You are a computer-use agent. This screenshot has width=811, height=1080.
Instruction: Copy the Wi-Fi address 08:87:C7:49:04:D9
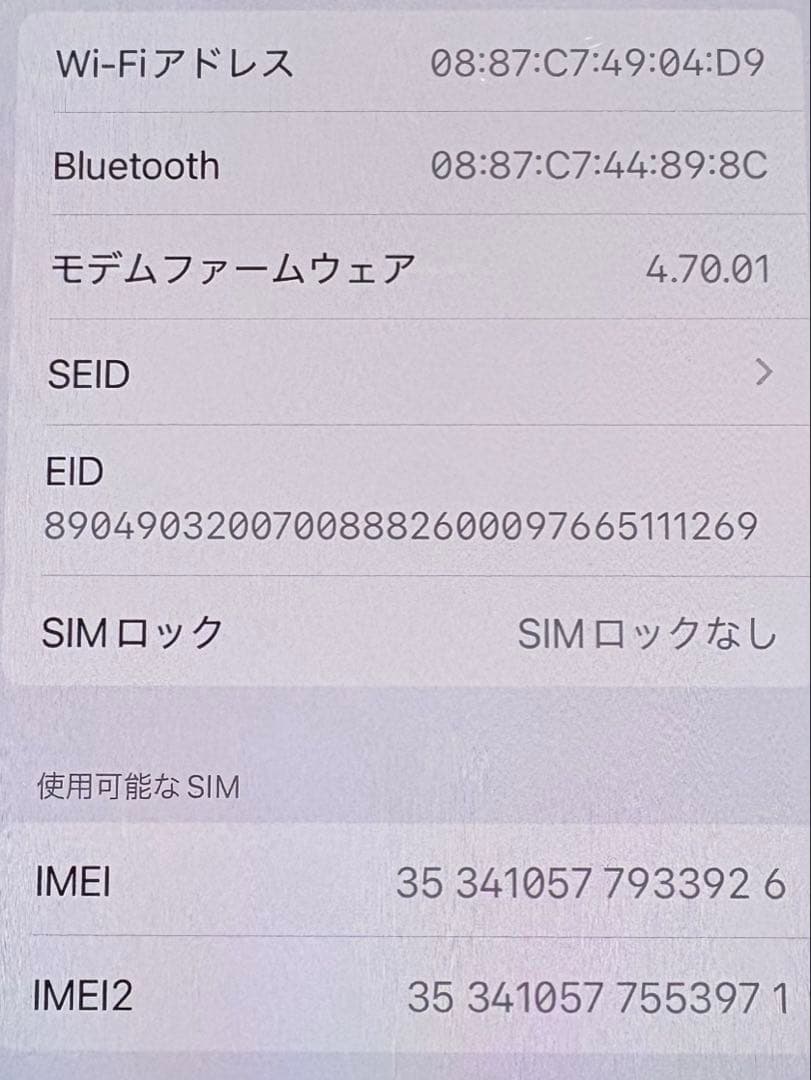(603, 62)
